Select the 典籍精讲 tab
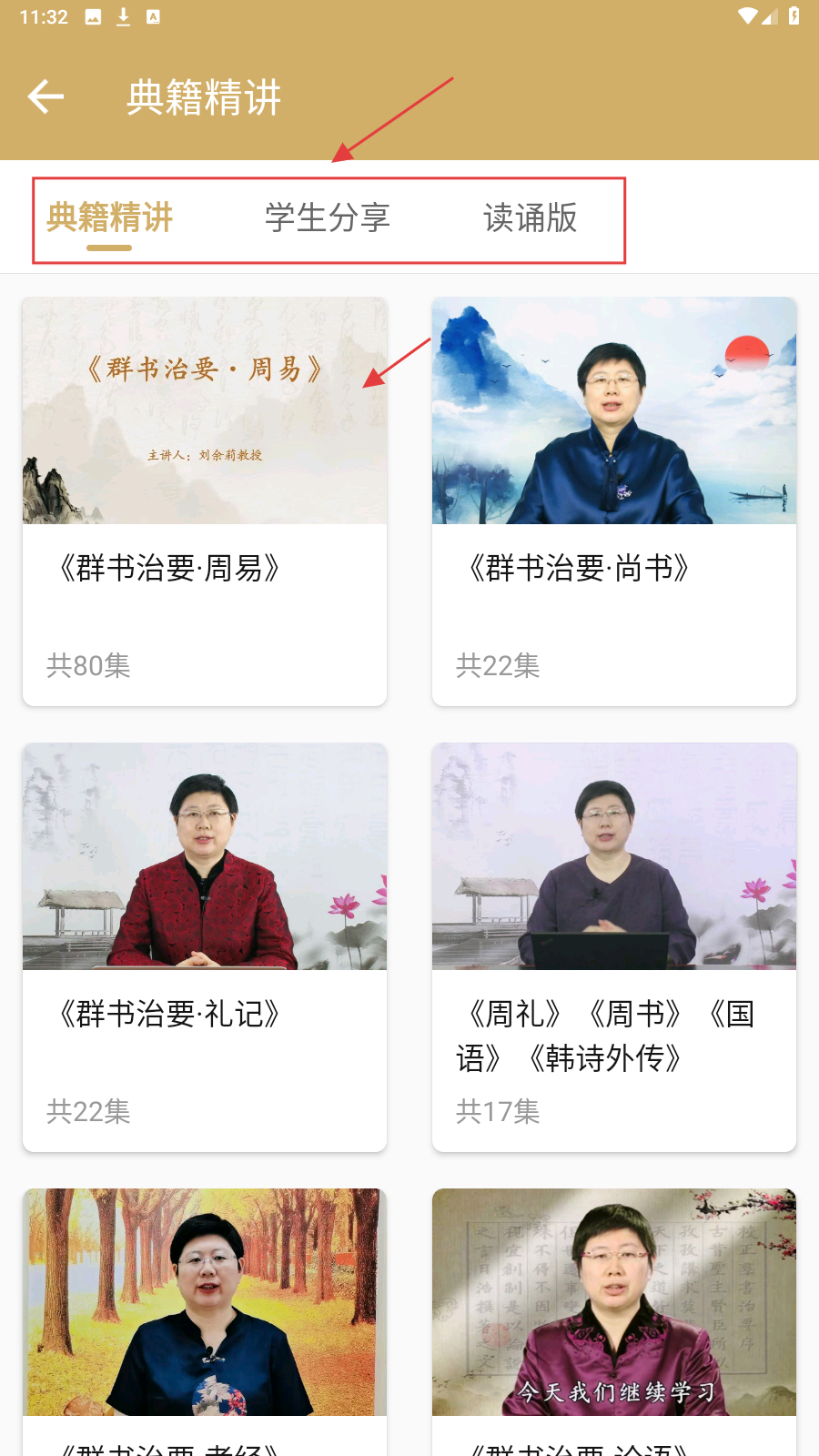819x1456 pixels. [110, 218]
